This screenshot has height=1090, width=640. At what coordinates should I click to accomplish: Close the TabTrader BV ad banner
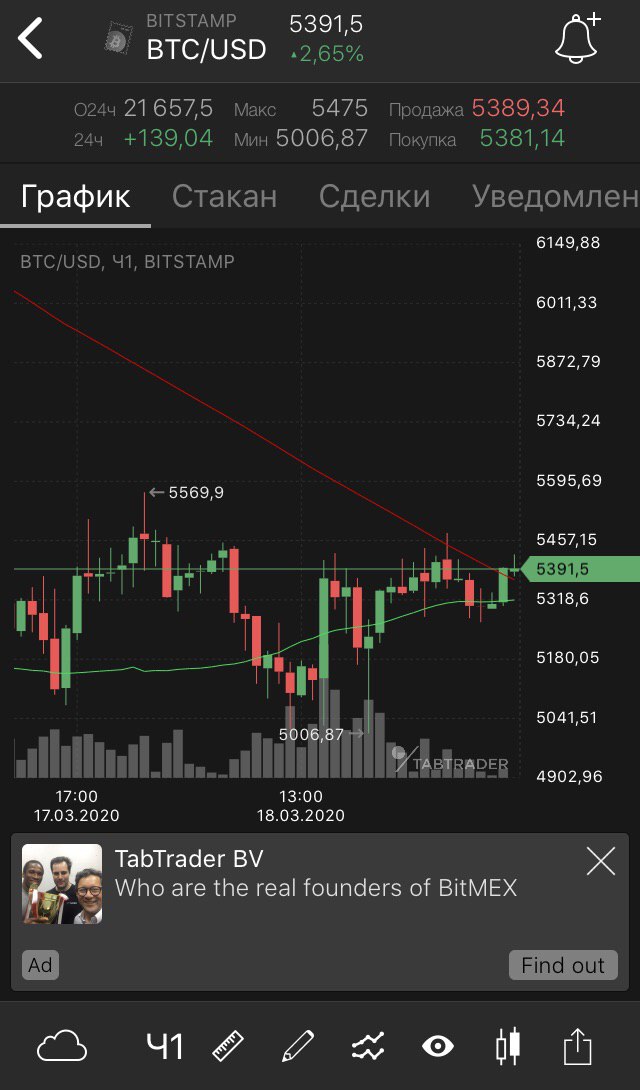600,862
